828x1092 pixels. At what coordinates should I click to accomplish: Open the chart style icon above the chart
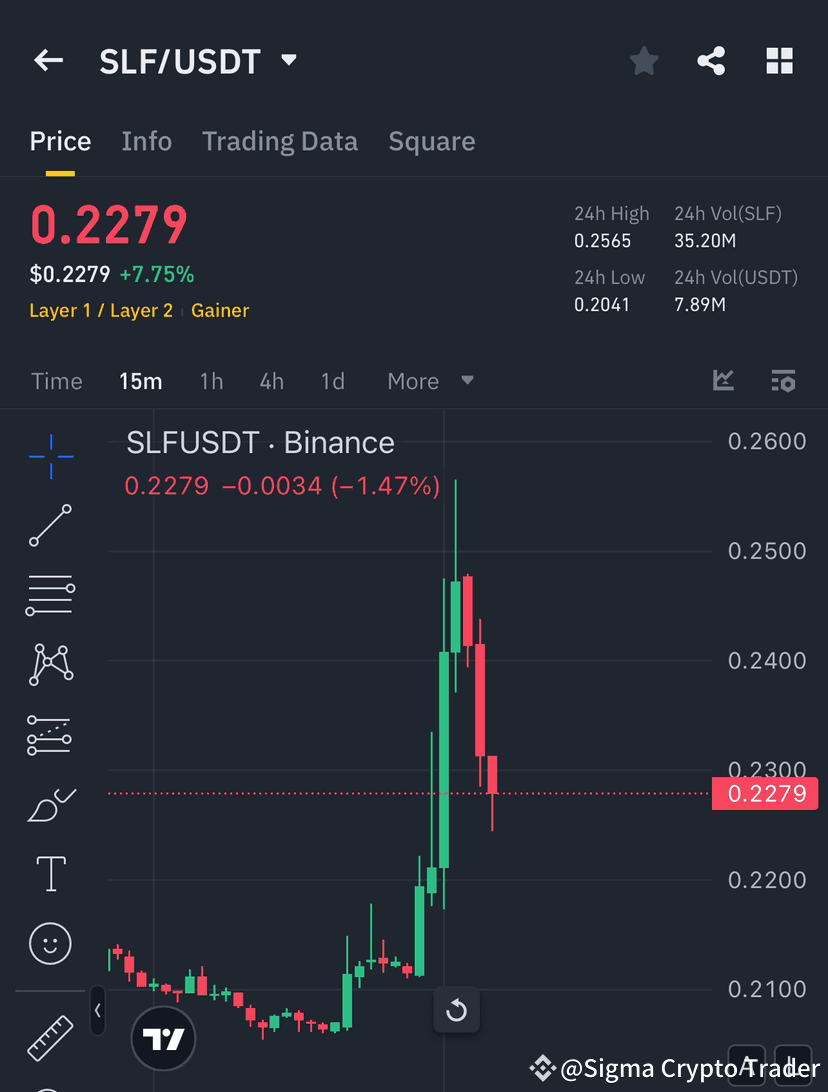(722, 381)
